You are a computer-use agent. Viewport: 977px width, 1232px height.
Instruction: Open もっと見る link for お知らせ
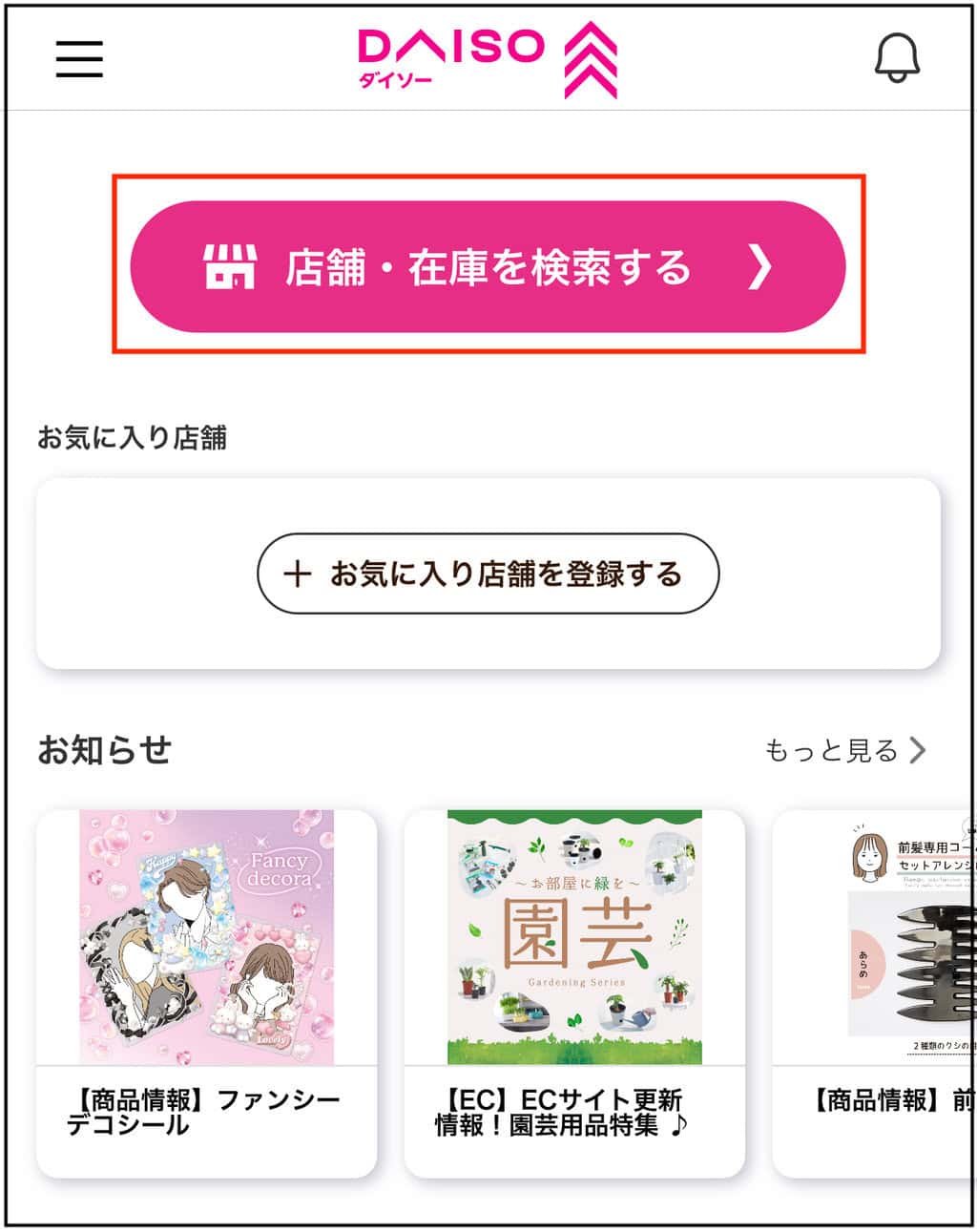(845, 751)
